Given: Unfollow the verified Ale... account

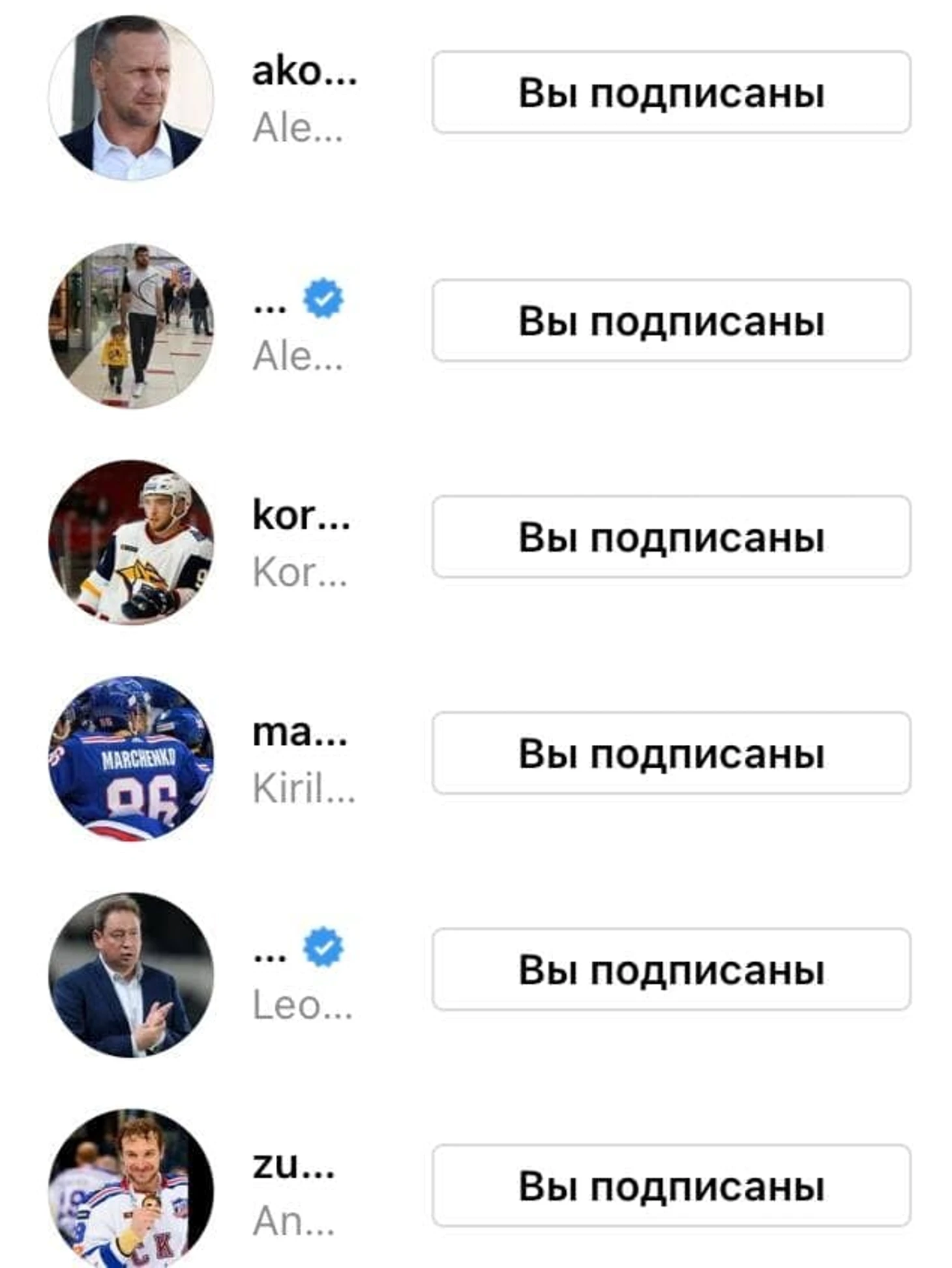Looking at the screenshot, I should pyautogui.click(x=671, y=320).
